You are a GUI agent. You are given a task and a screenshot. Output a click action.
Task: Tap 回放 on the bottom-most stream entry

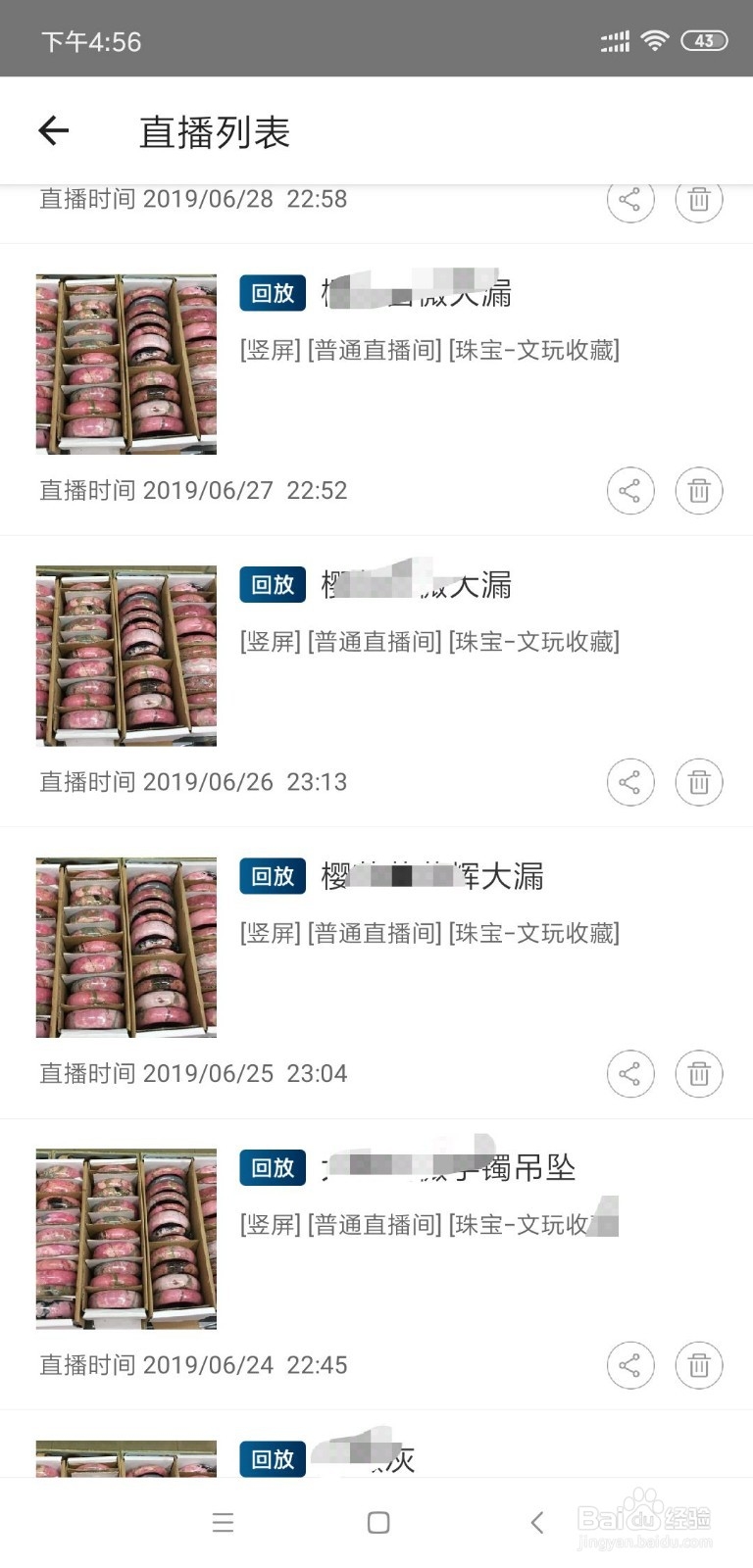pos(272,1459)
